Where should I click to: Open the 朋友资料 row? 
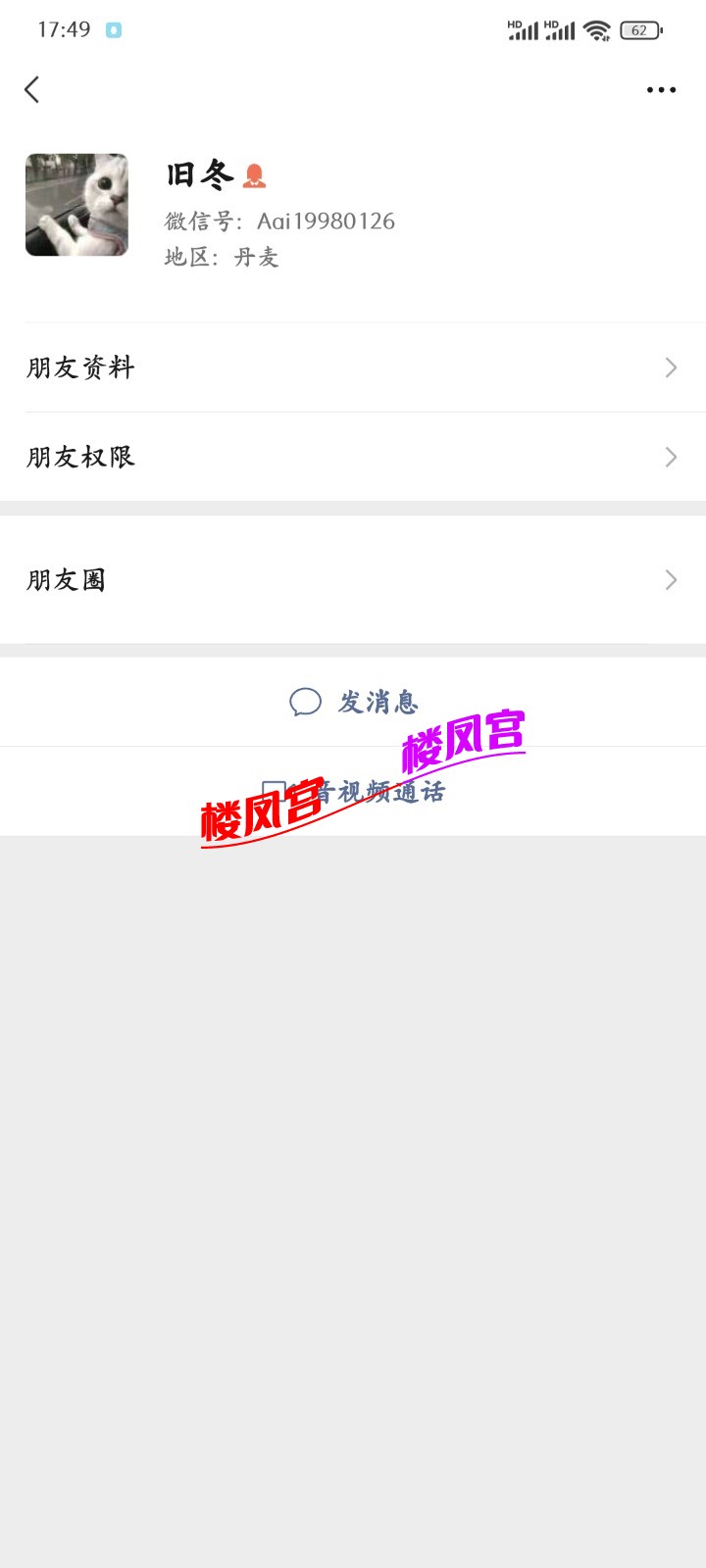pyautogui.click(x=353, y=367)
